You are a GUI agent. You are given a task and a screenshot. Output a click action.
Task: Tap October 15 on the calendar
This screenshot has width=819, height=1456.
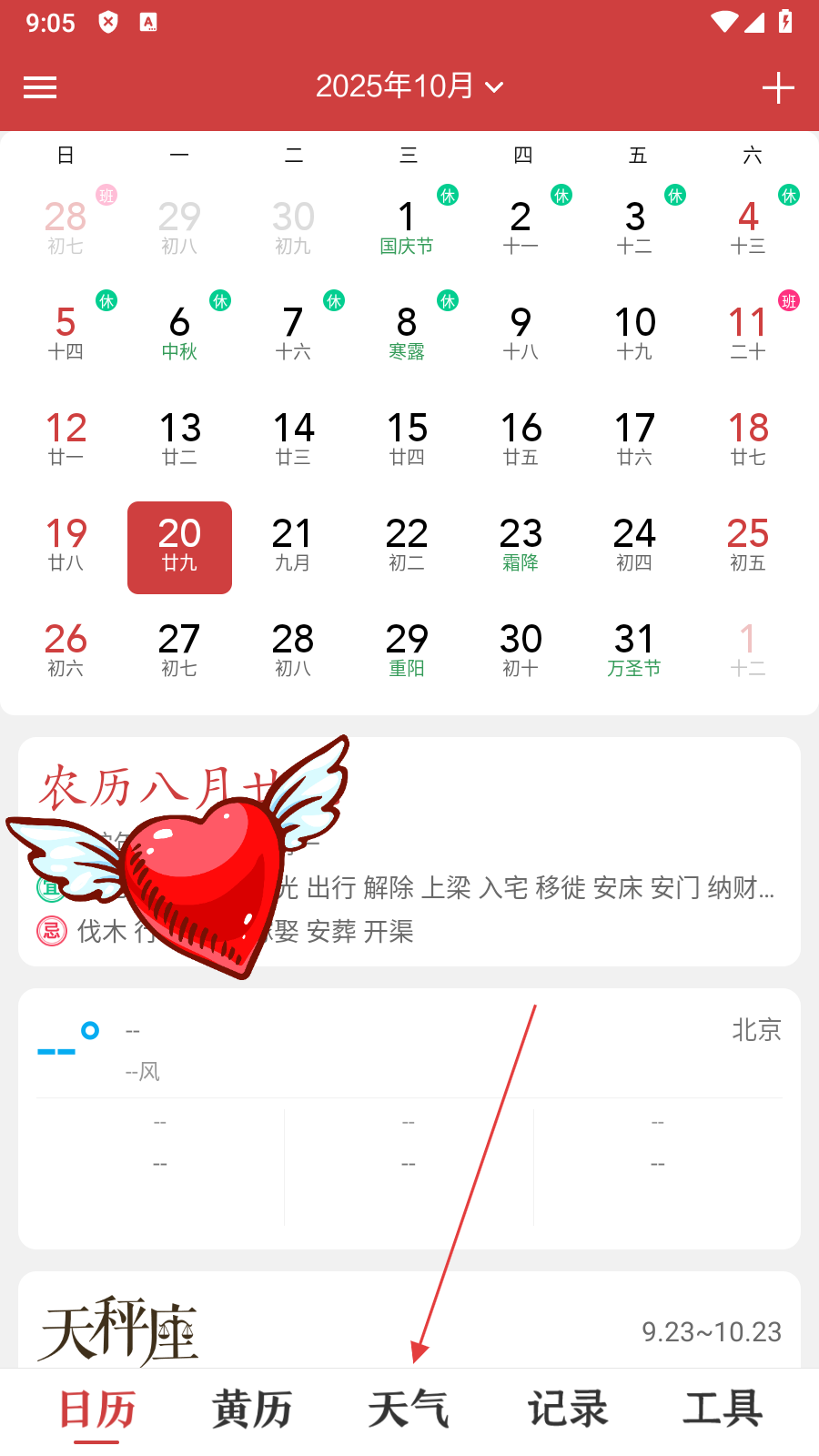coord(407,439)
